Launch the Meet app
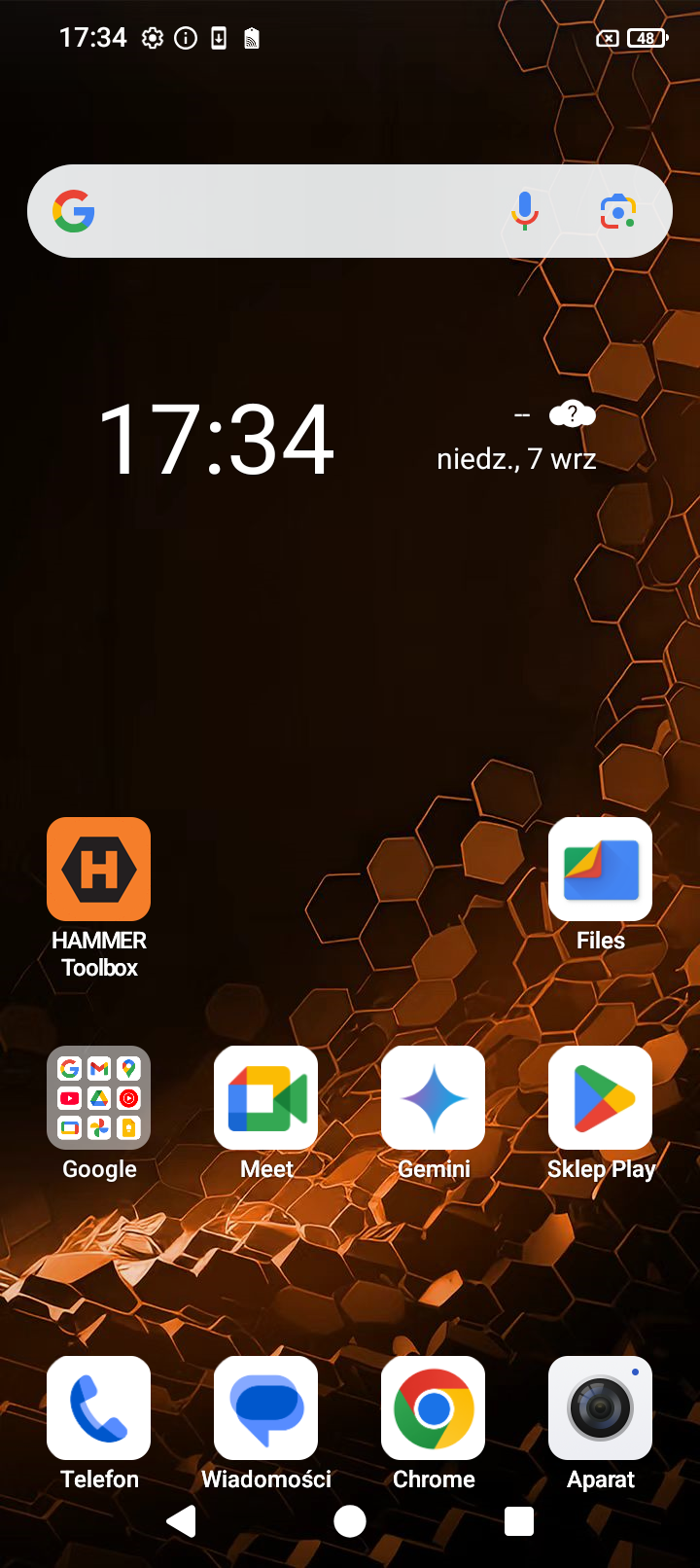 click(x=266, y=1098)
